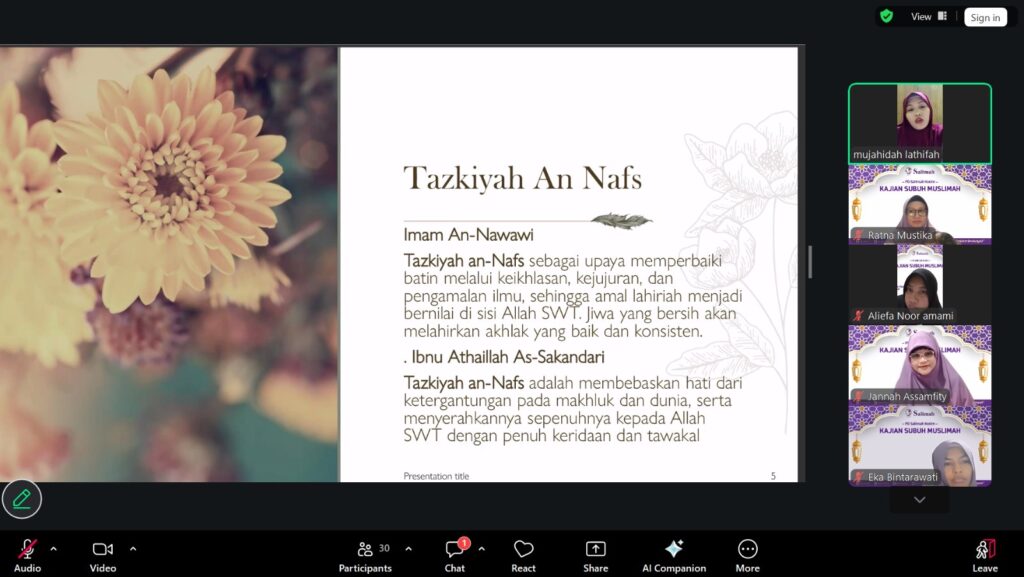This screenshot has height=577, width=1024.
Task: Expand video options caret
Action: pyautogui.click(x=133, y=548)
